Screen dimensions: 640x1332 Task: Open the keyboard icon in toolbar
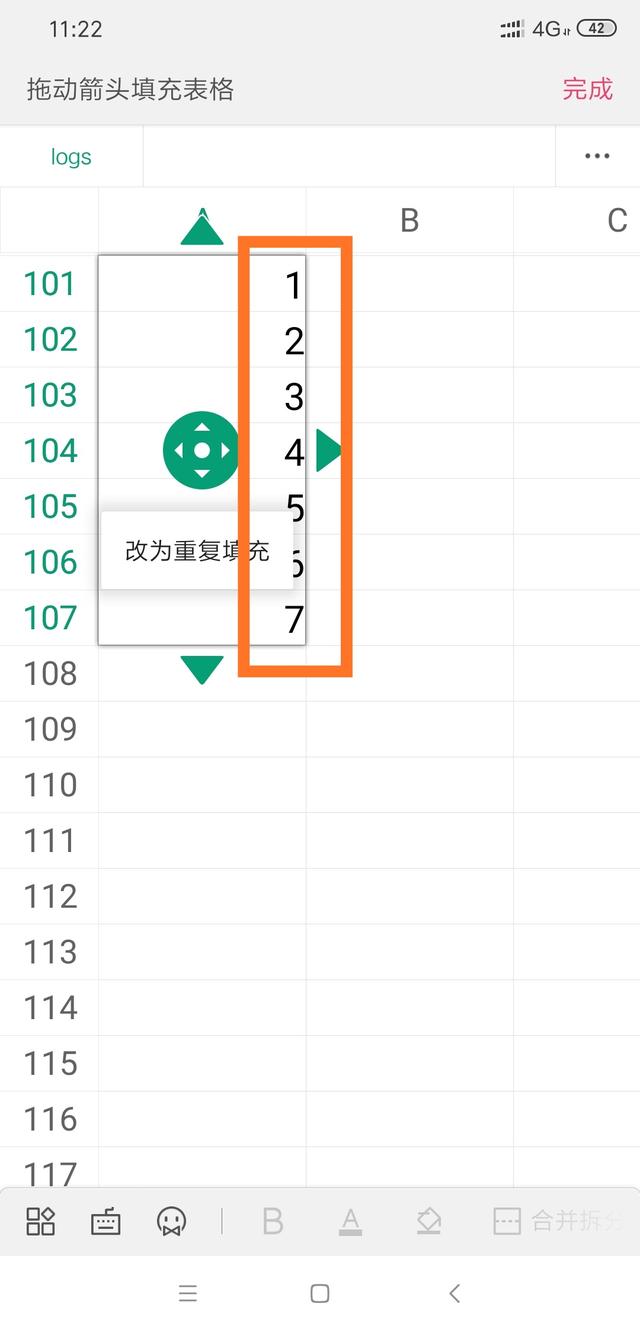pos(105,1221)
